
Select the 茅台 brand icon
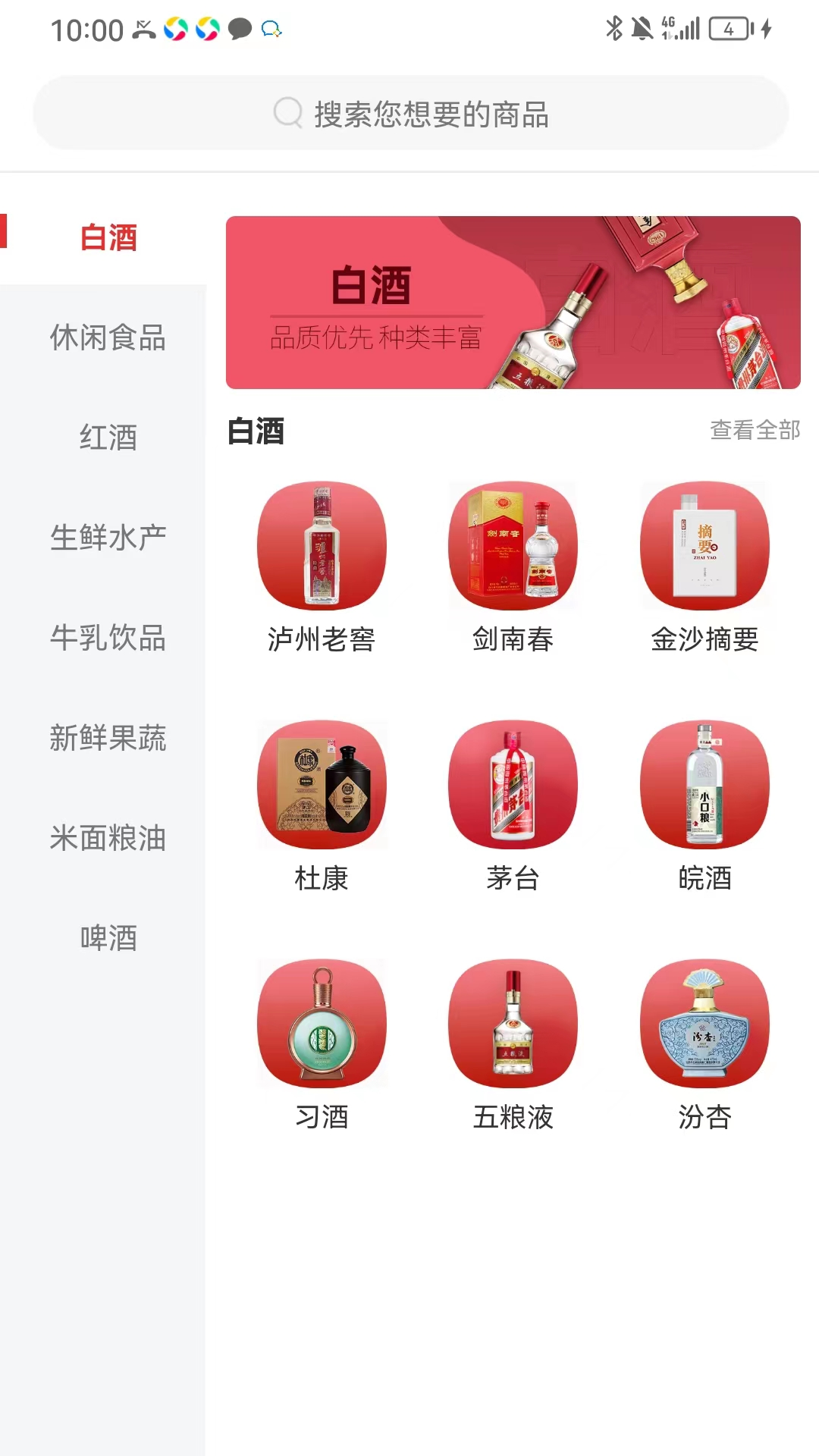click(x=513, y=786)
